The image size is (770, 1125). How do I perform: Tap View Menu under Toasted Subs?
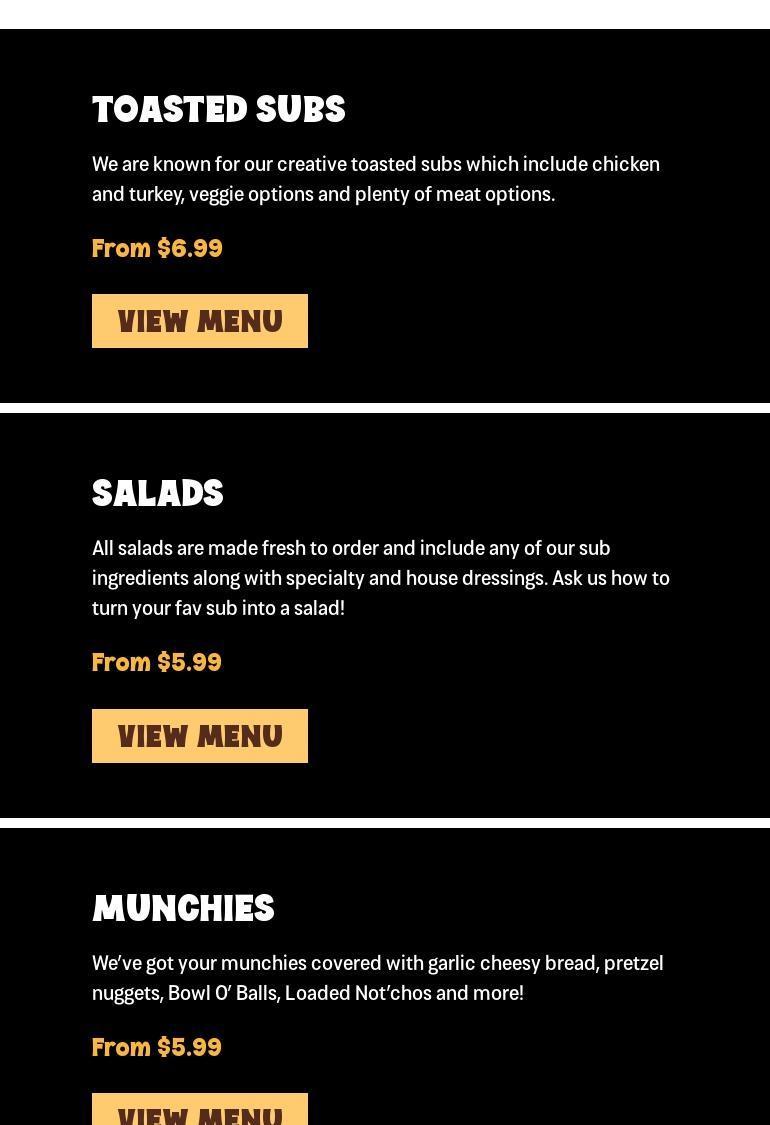[x=200, y=321]
